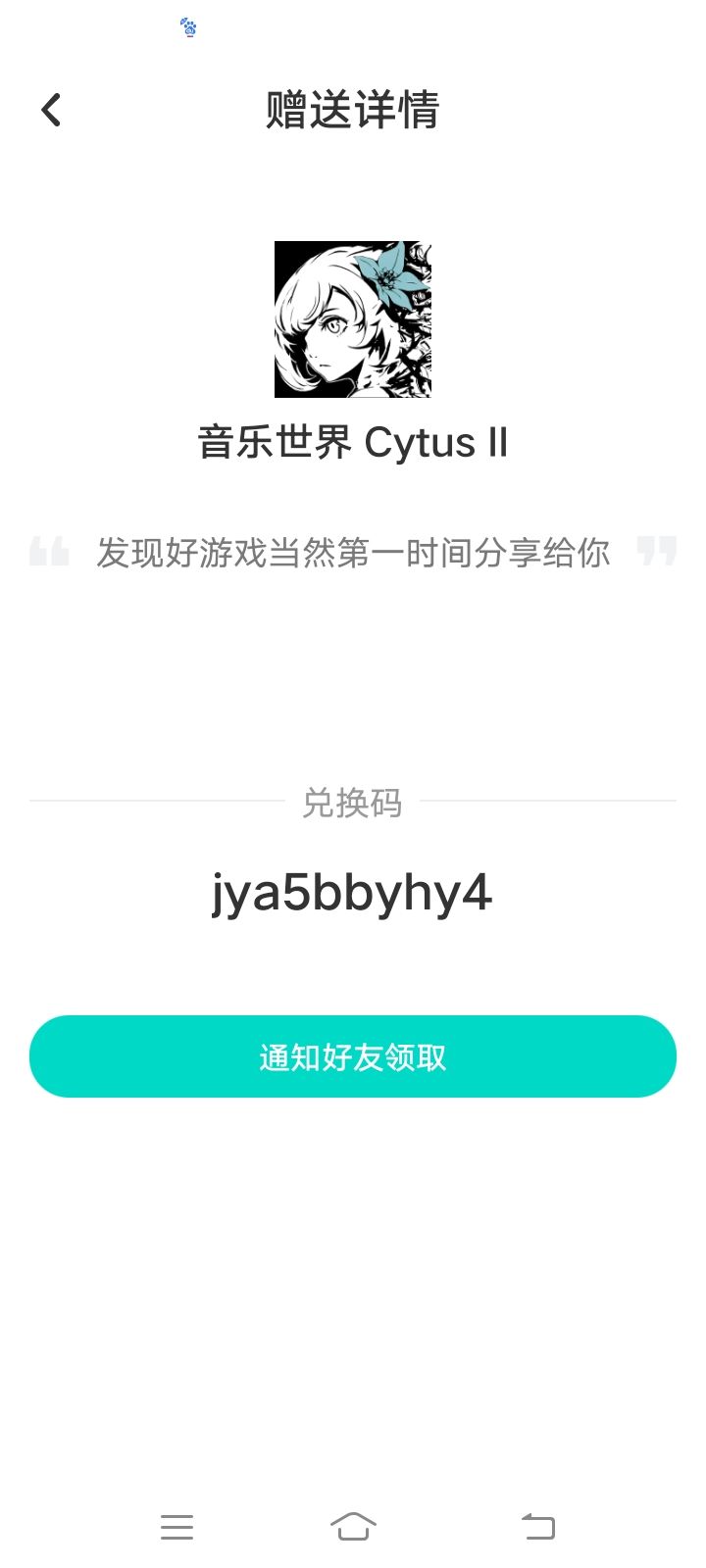Viewport: 706px width, 1568px height.
Task: Tap the back arrow on 赠送详情 page
Action: coord(49,109)
